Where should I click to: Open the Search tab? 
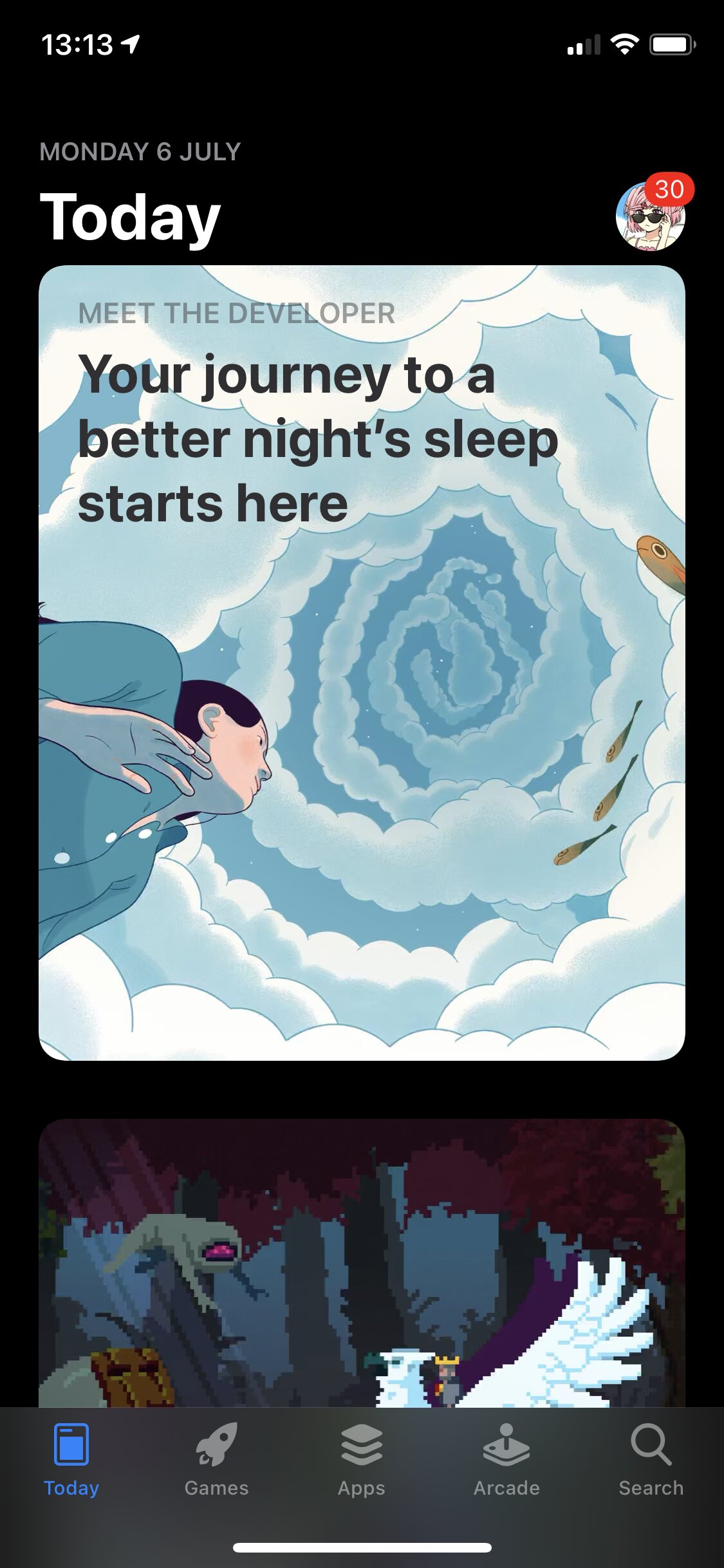pos(651,1461)
